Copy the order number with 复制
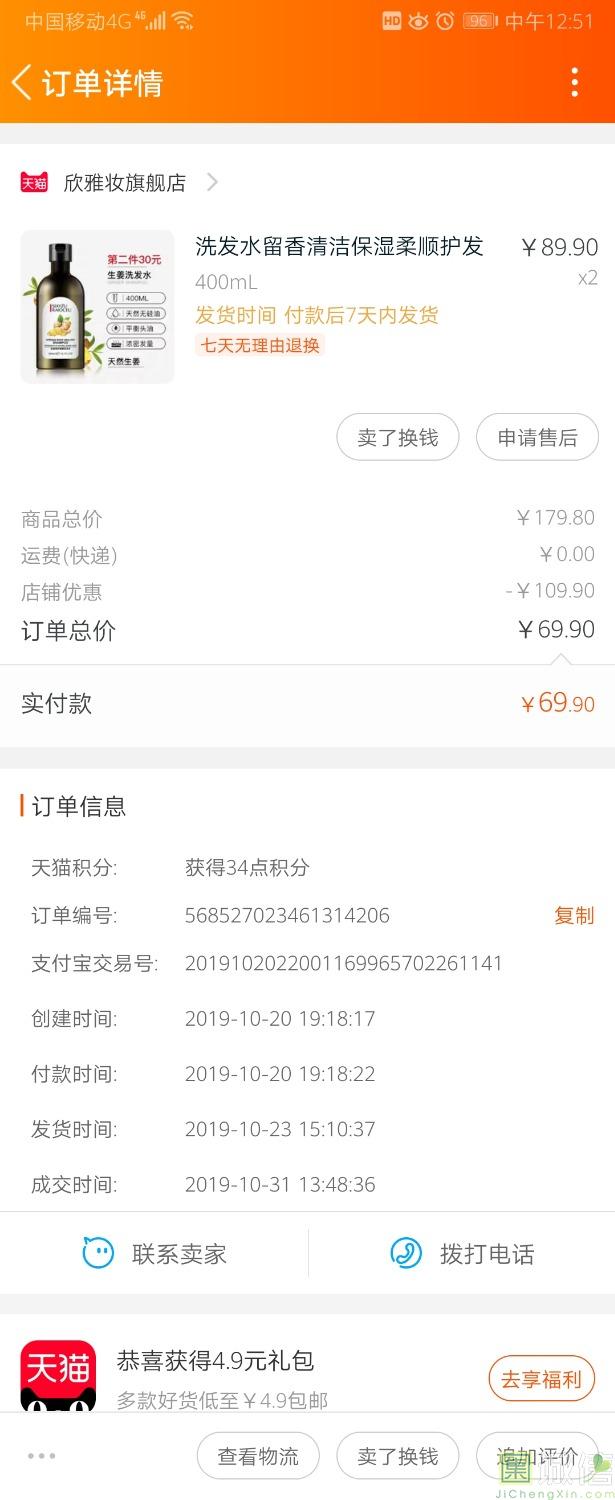Screen dimensions: 615x1500 574,915
